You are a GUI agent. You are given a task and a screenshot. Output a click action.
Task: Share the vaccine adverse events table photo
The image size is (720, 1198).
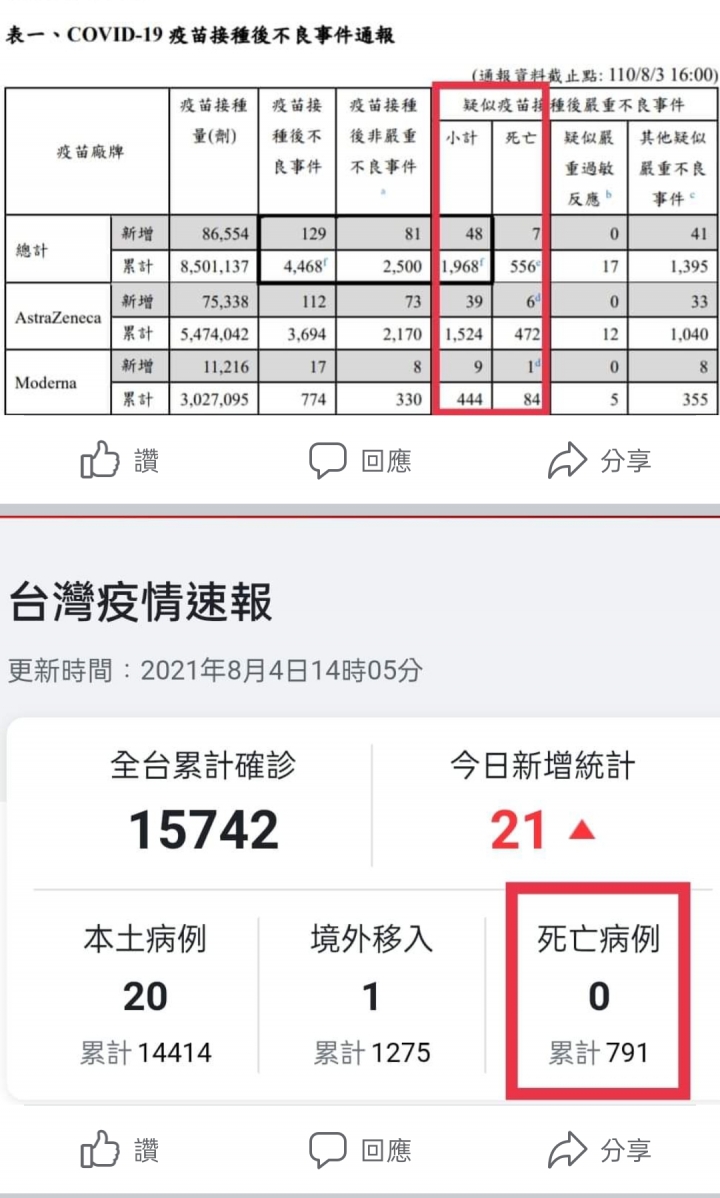(600, 461)
